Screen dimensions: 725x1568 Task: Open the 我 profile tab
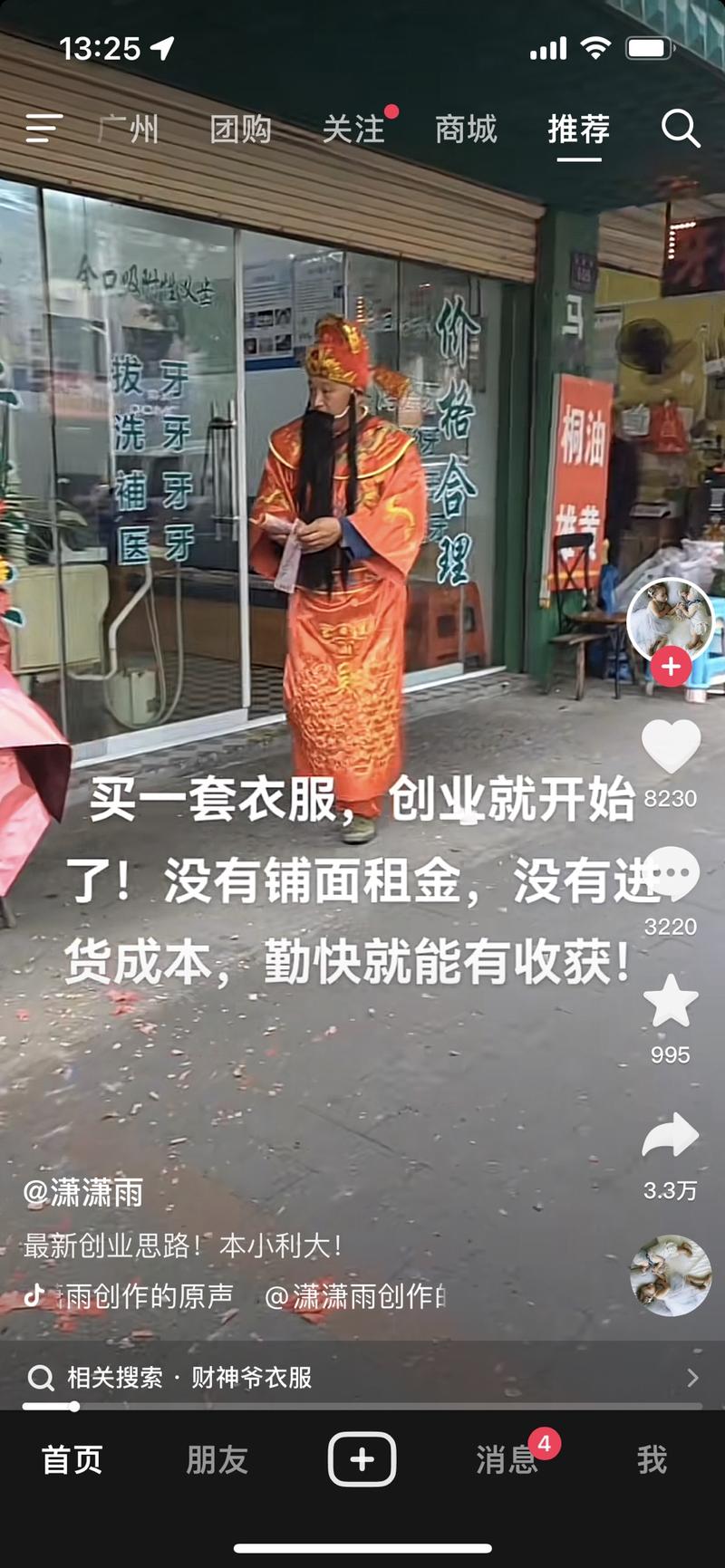click(x=652, y=1459)
